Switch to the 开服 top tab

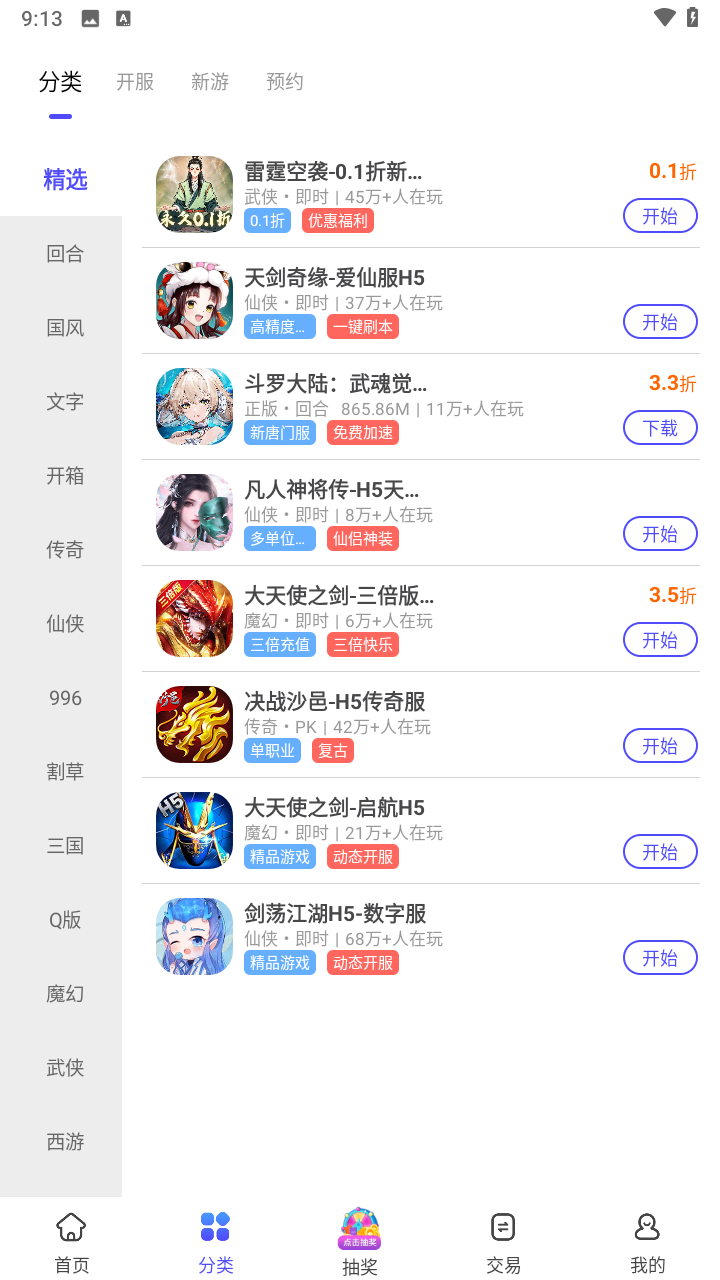click(x=135, y=82)
